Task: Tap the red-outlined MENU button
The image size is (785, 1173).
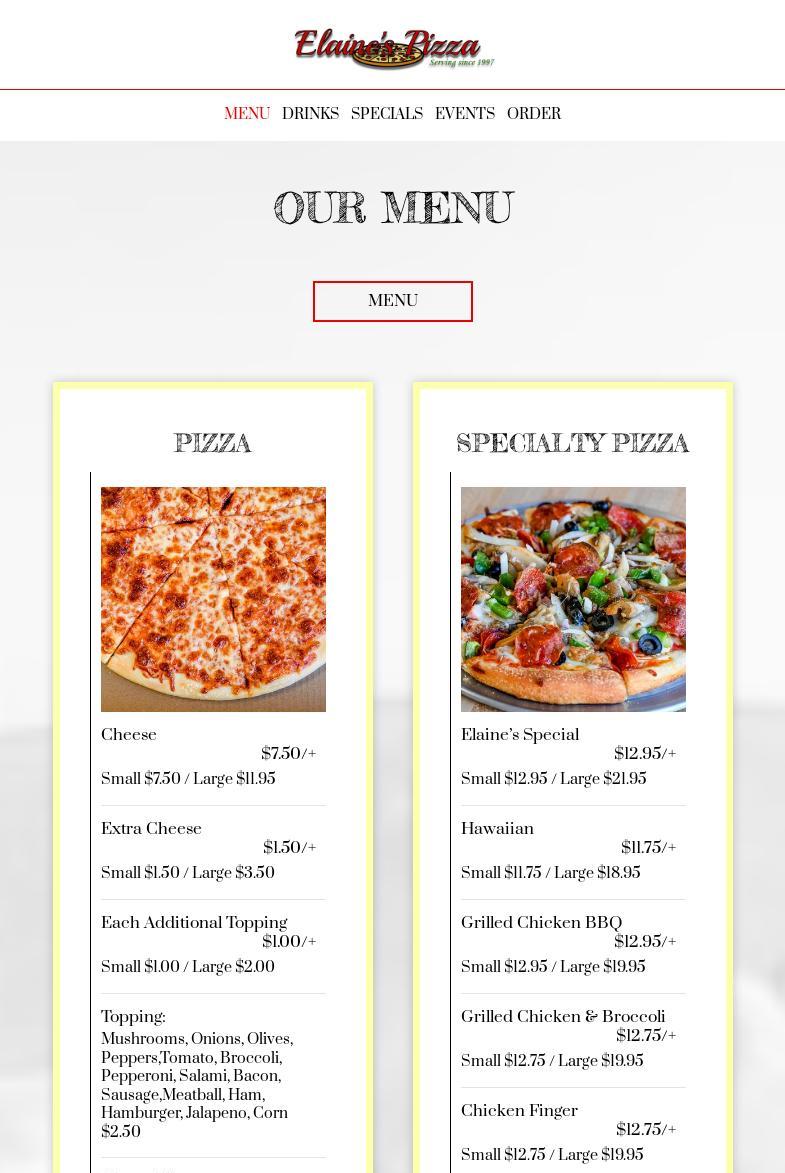Action: [393, 301]
